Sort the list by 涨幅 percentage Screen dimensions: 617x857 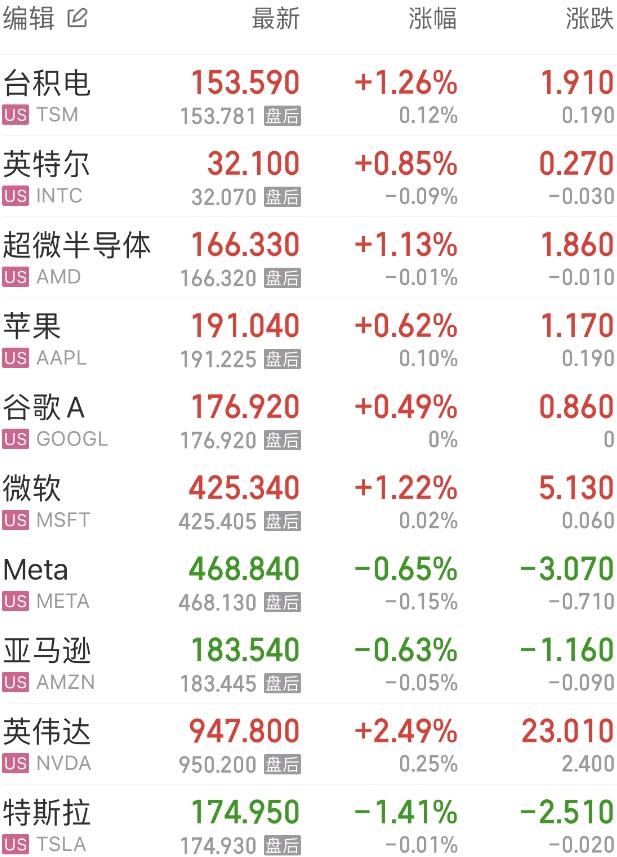point(433,19)
